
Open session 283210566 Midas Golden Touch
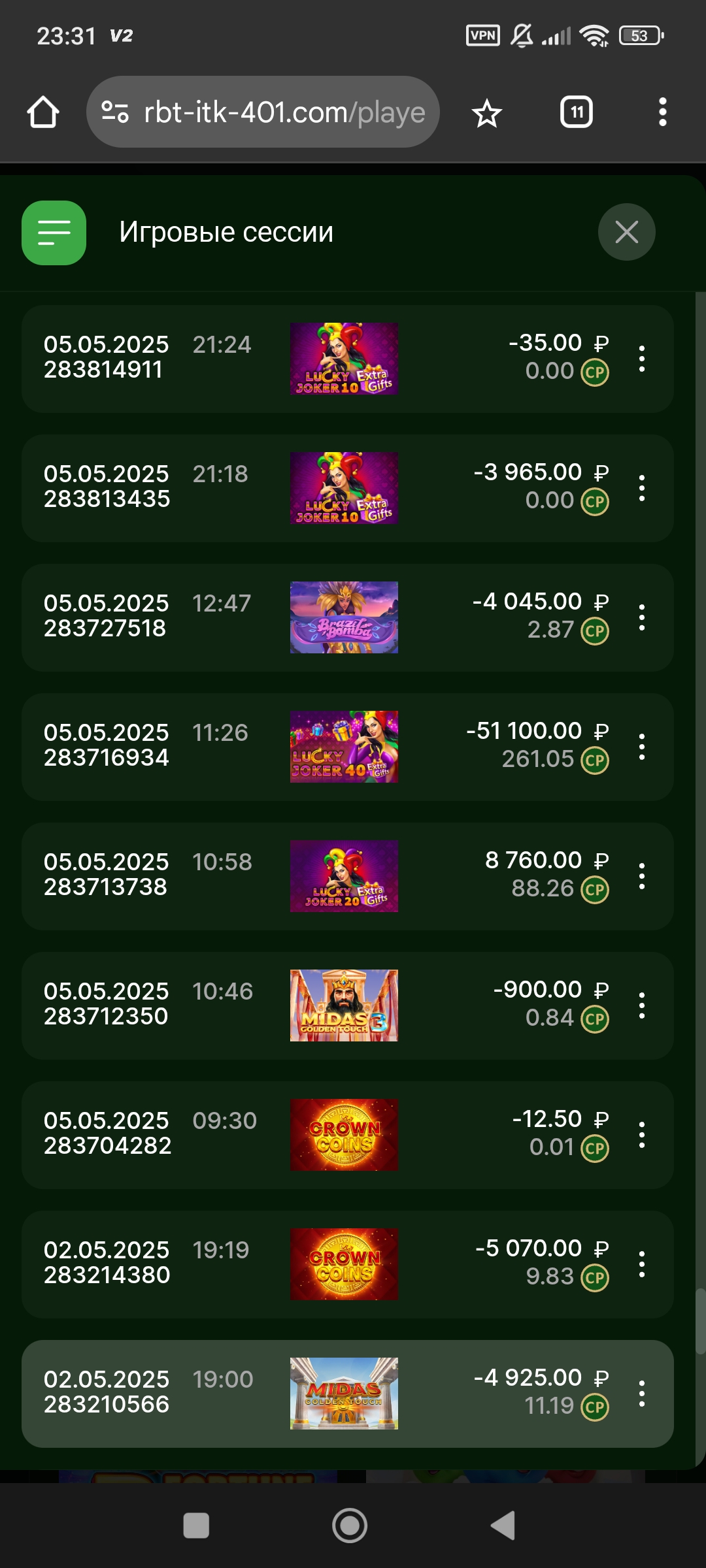[344, 1394]
